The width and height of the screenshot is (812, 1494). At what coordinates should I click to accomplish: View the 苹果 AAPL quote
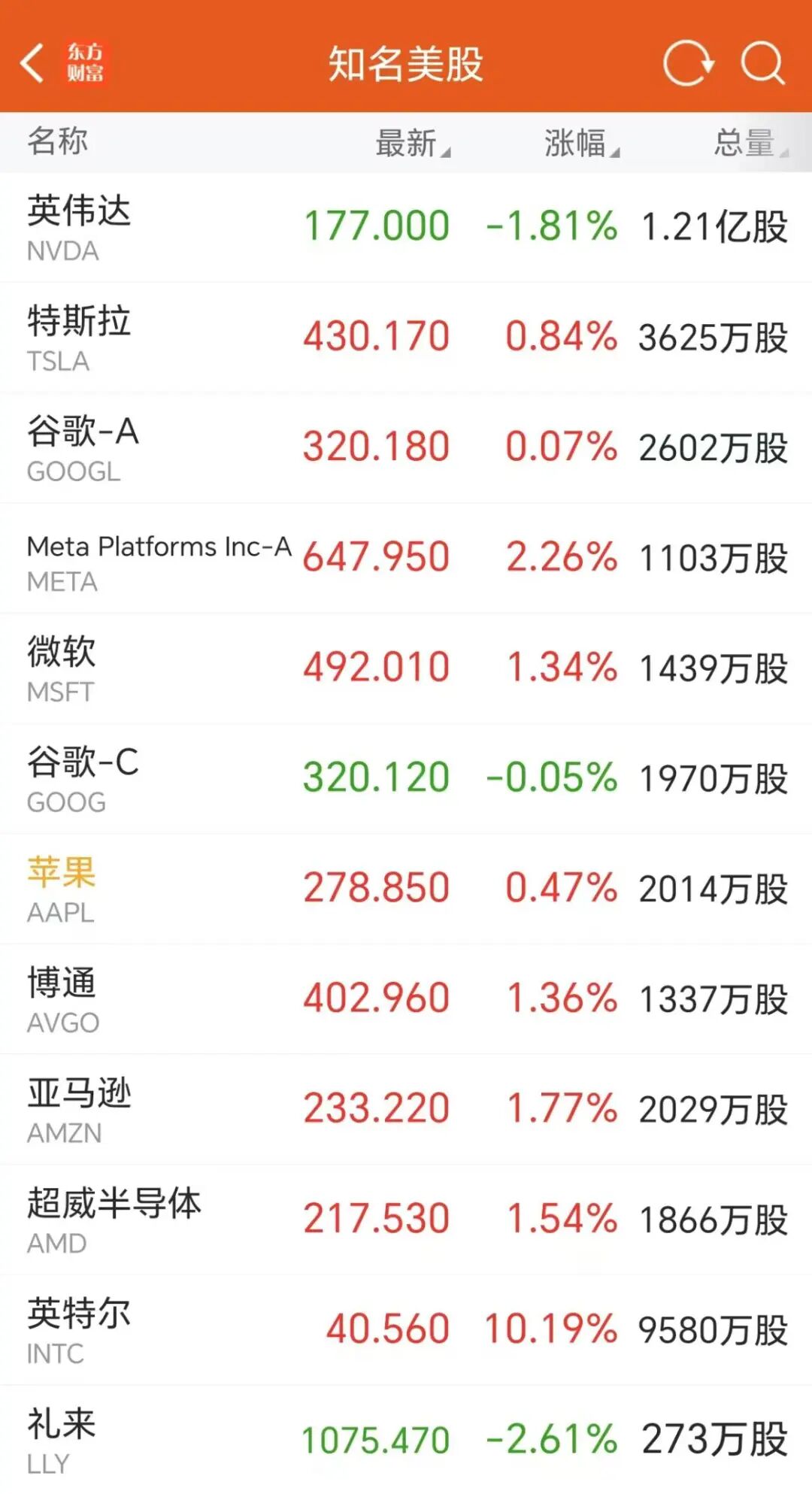[x=406, y=889]
